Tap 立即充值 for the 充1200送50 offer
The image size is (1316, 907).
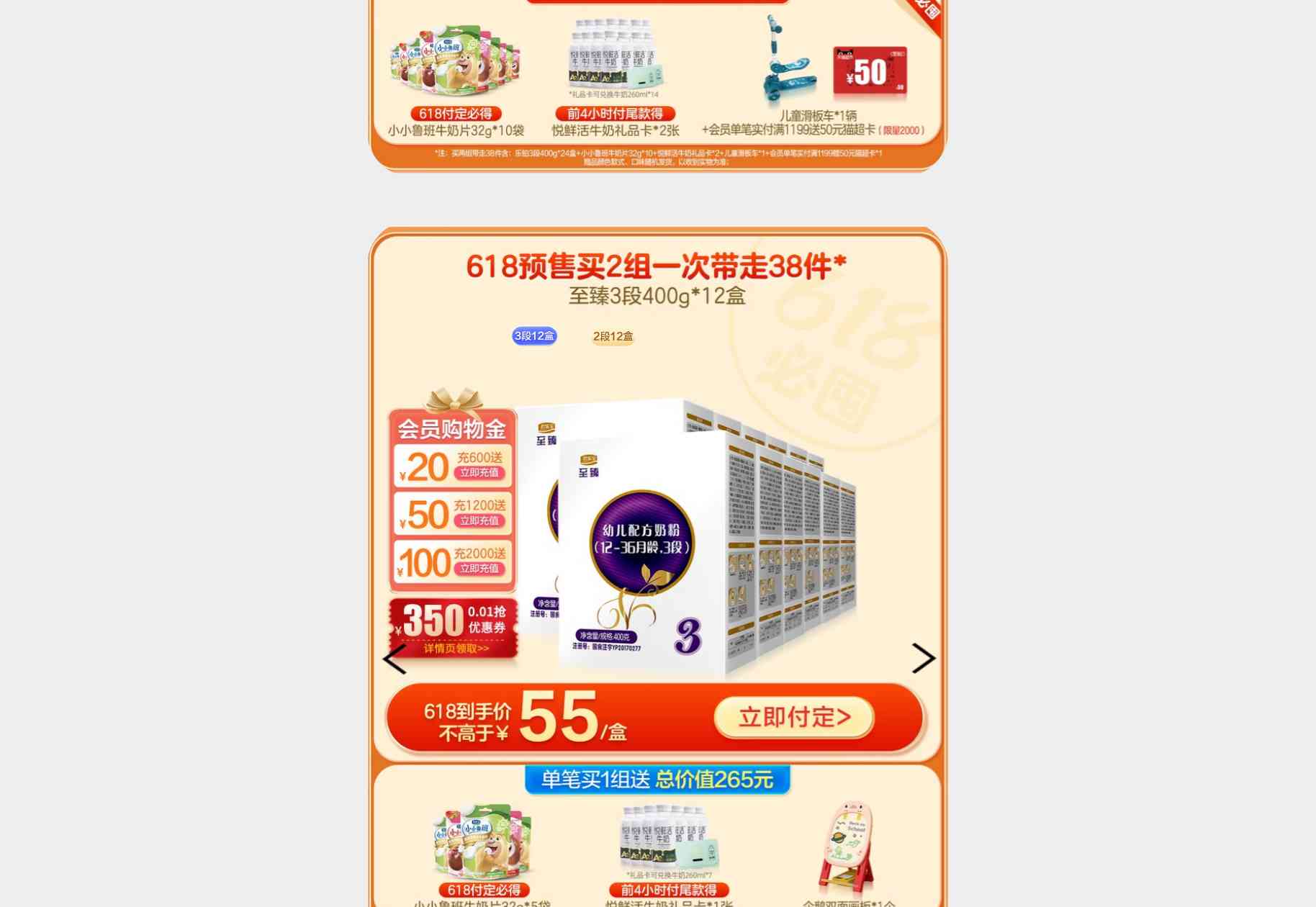click(x=479, y=521)
